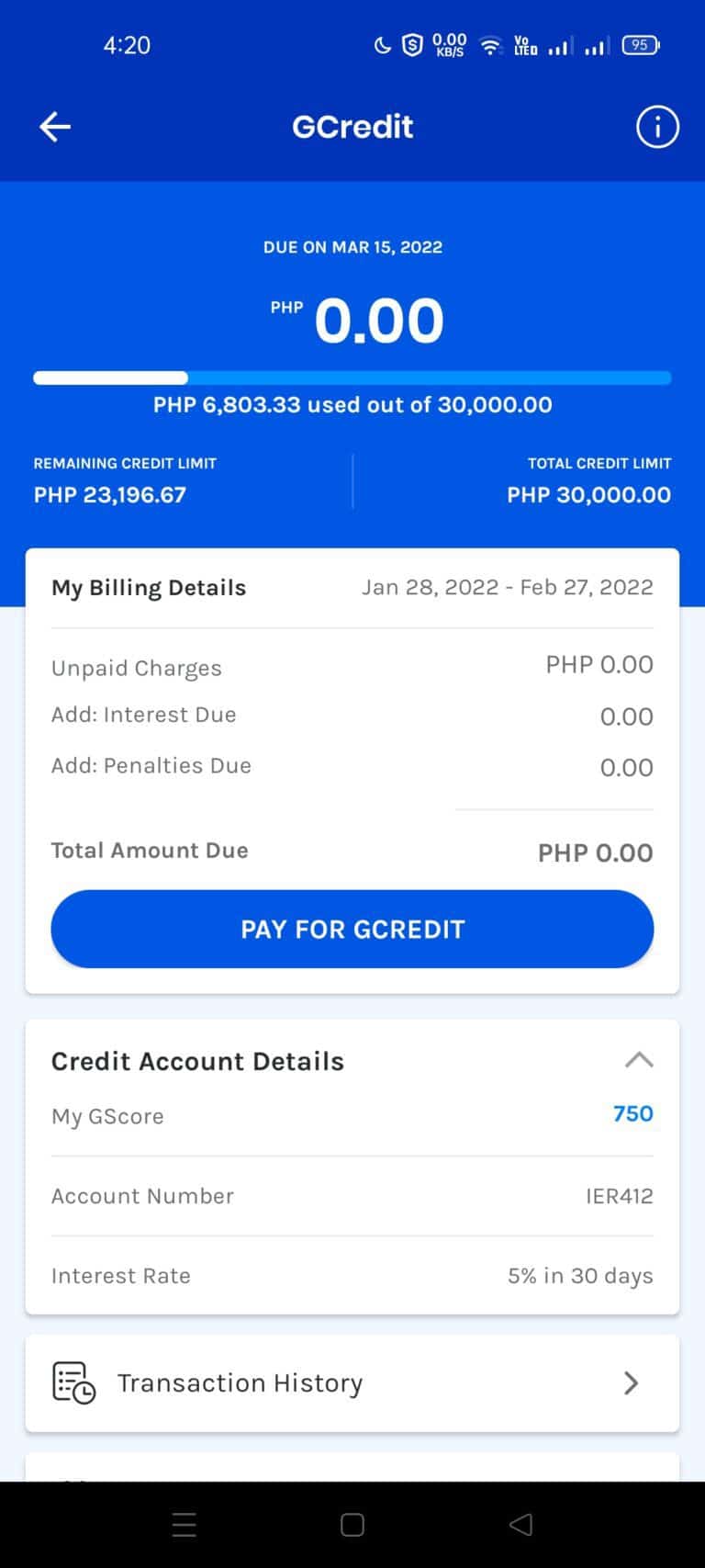Open Transaction History
Screen dimensions: 705x1568
coord(352,1382)
